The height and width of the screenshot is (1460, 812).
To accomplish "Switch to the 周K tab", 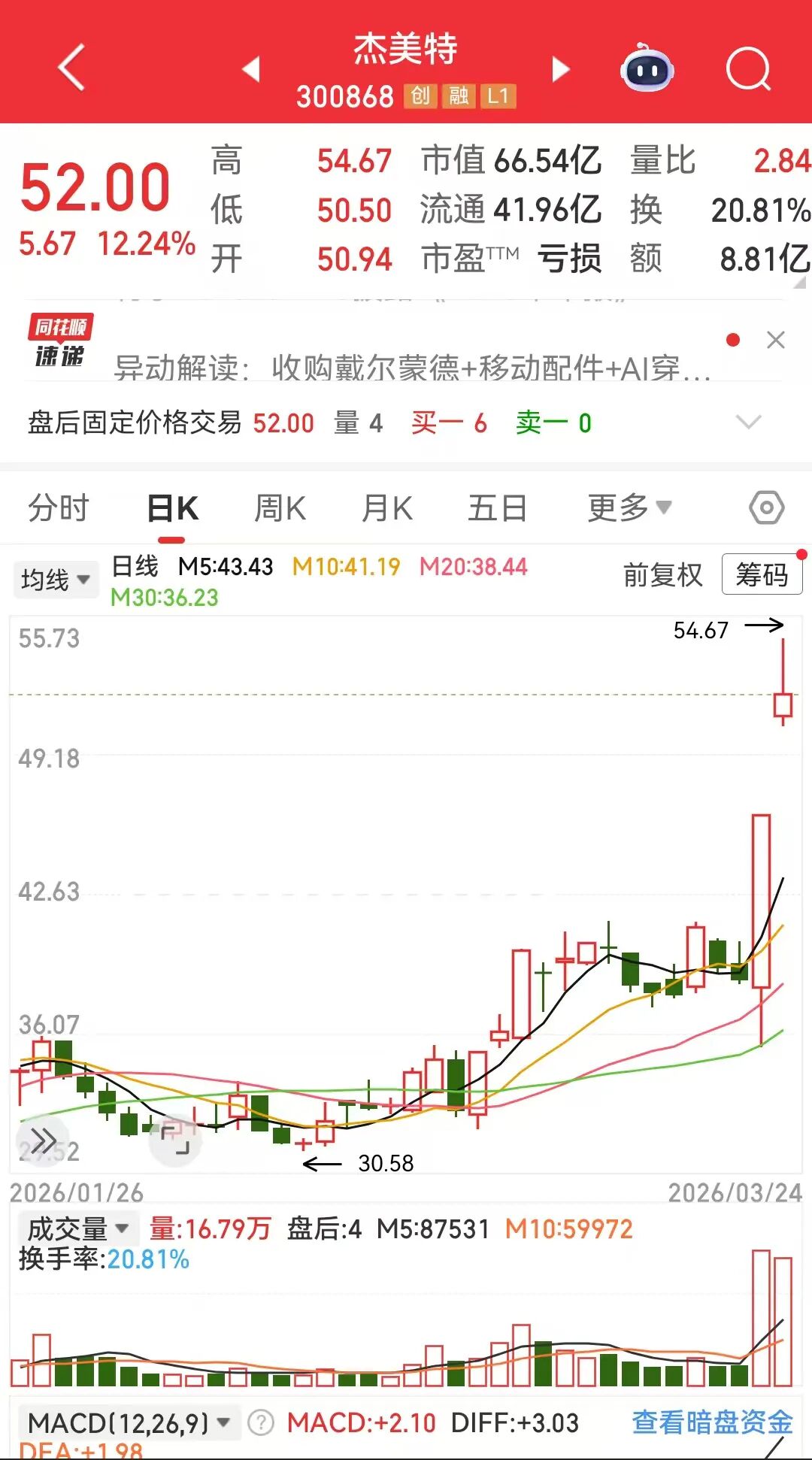I will [280, 508].
